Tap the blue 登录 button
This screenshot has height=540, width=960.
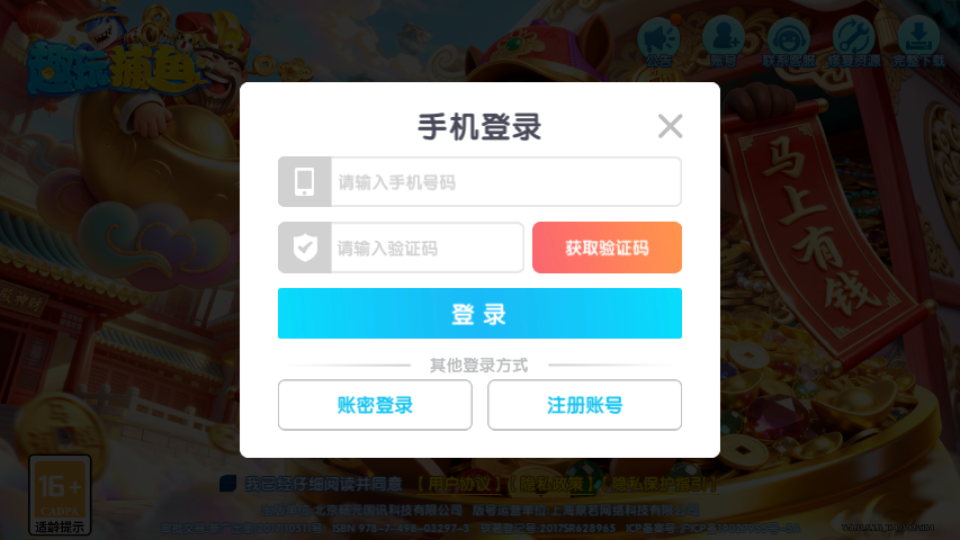tap(480, 314)
